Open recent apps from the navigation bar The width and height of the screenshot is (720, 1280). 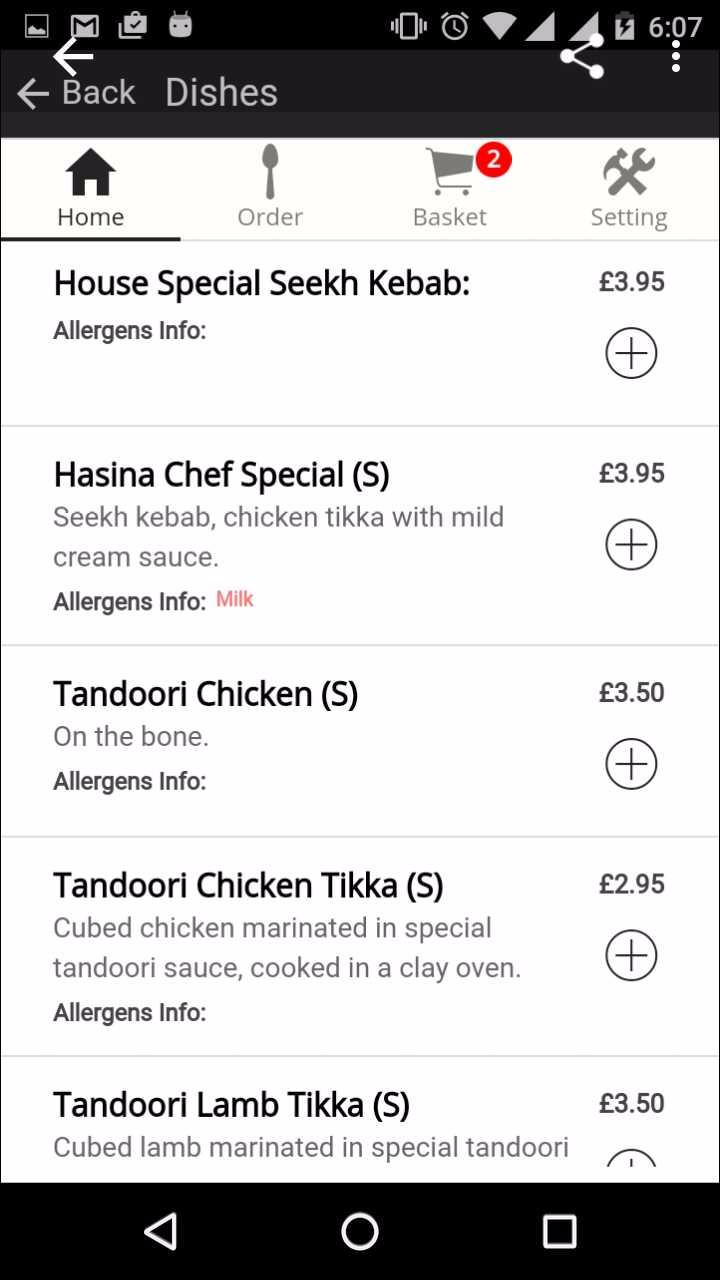[x=559, y=1231]
